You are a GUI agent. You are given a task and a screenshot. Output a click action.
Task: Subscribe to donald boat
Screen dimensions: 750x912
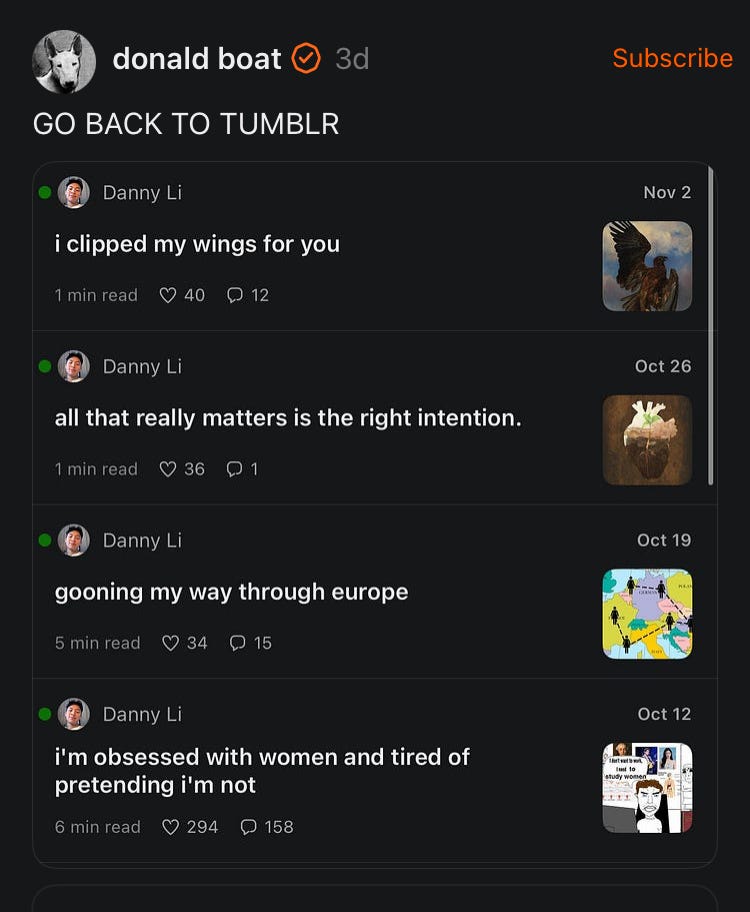pos(672,58)
